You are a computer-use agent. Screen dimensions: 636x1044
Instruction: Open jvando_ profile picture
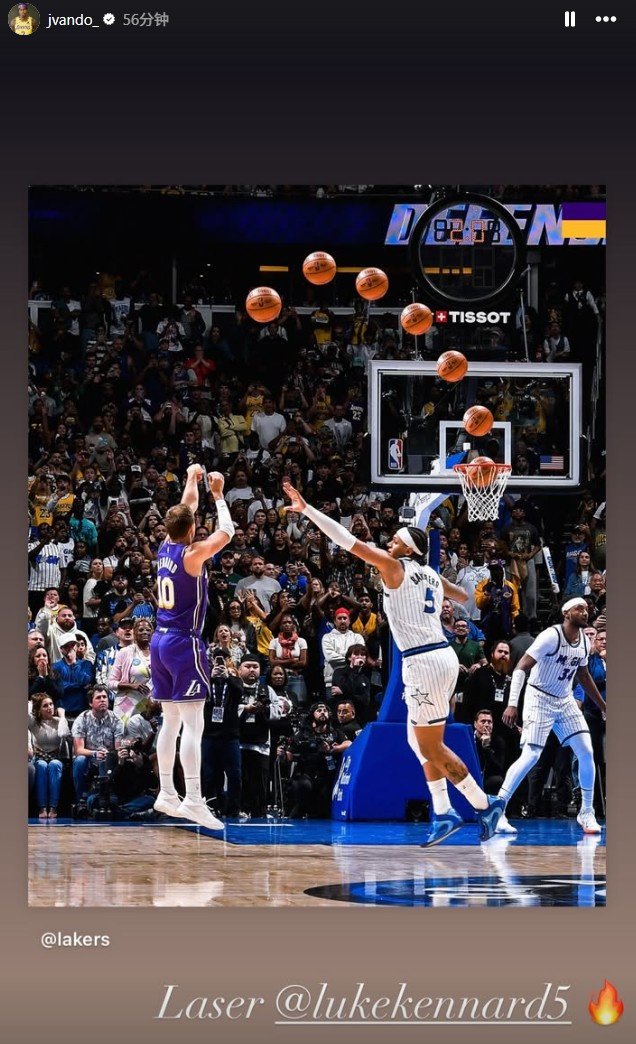(23, 19)
